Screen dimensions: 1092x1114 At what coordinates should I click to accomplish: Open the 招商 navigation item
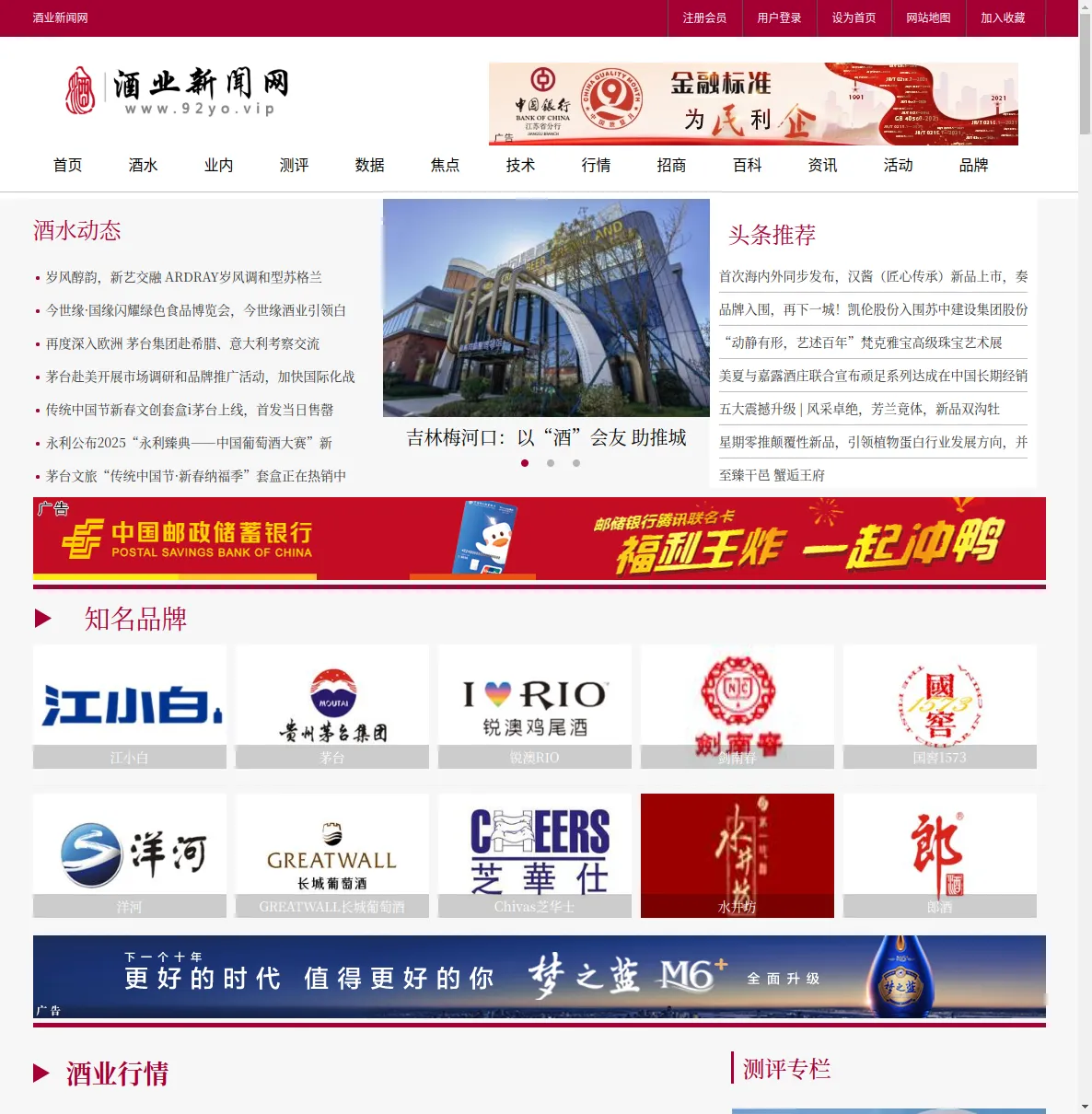pyautogui.click(x=672, y=165)
